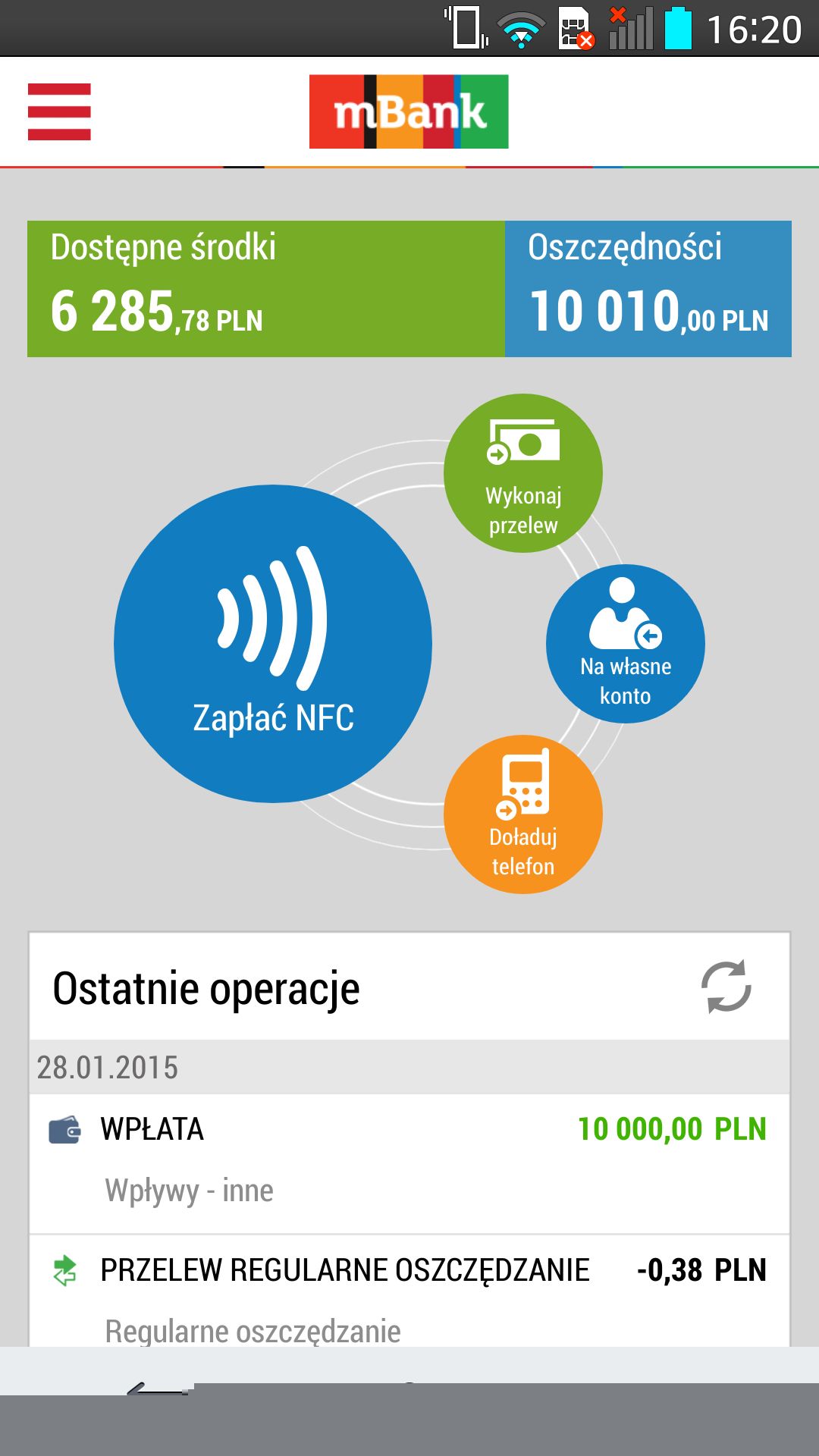
Task: Tap the wallet icon beside WPŁATA
Action: click(64, 1128)
